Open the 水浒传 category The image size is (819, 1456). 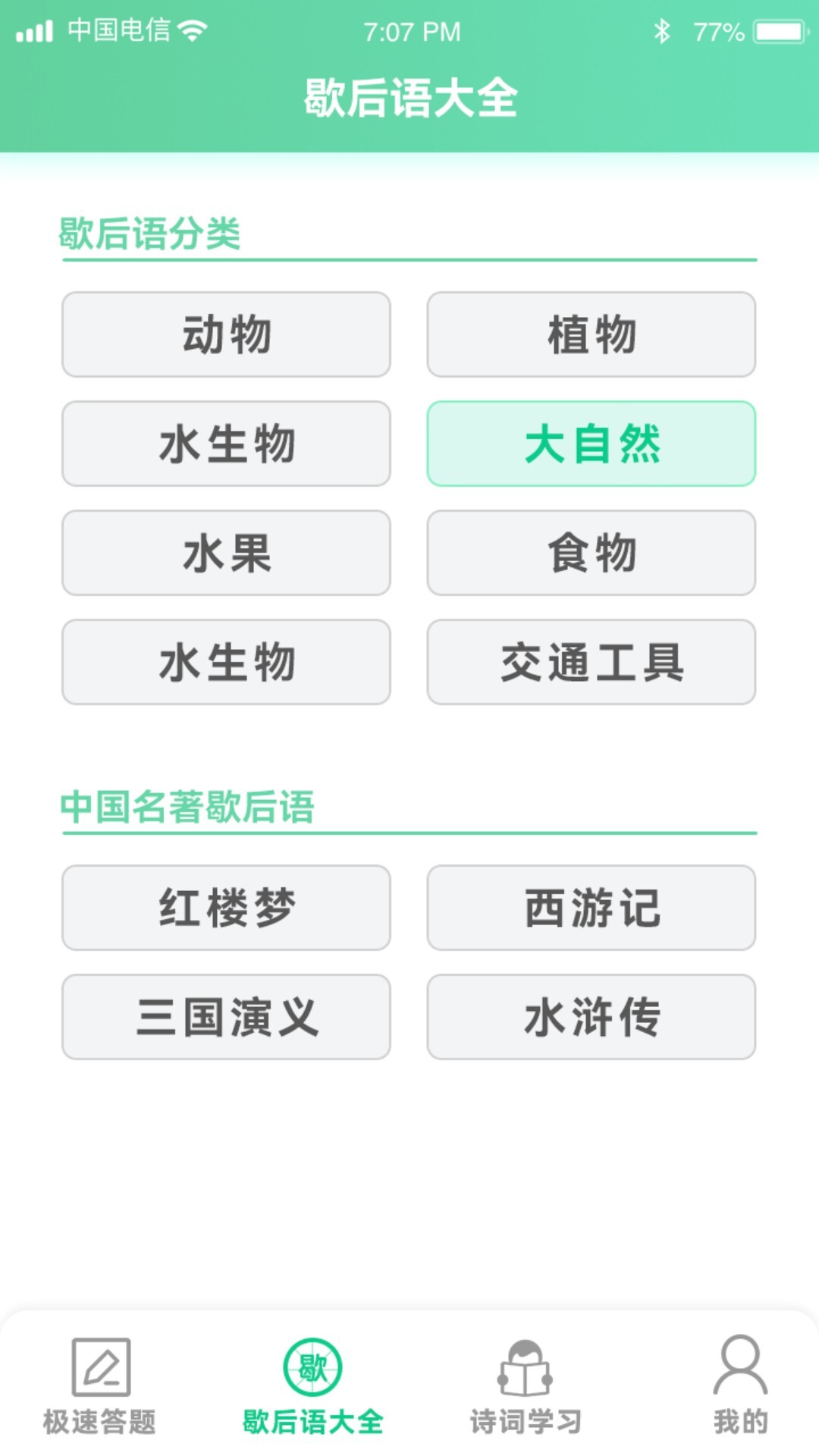pos(591,1016)
